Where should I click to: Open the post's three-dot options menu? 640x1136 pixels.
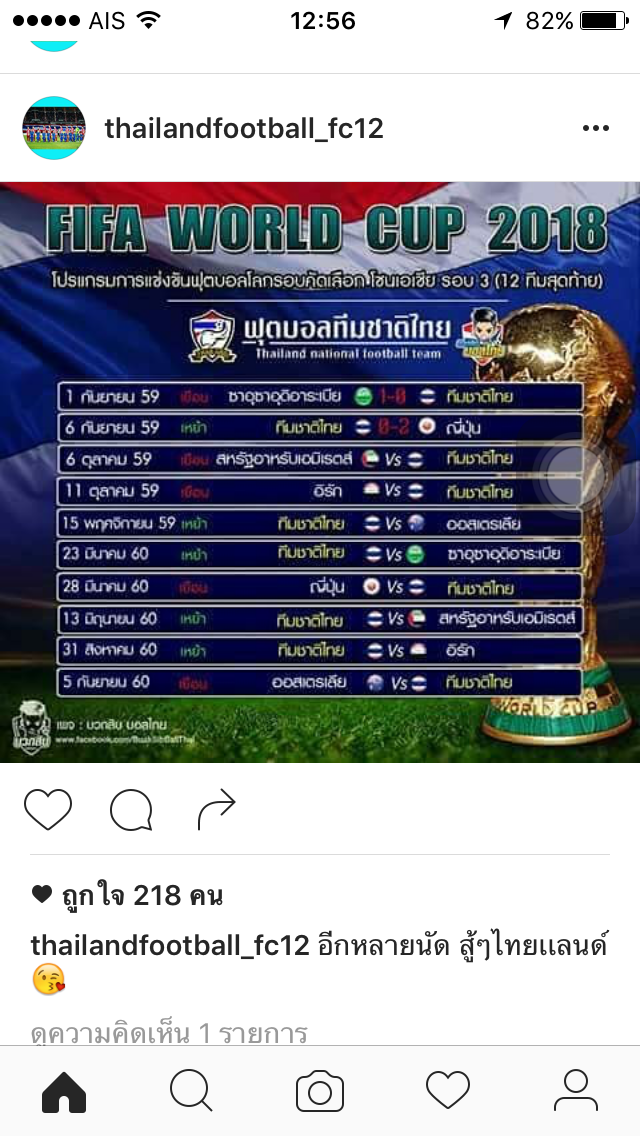[596, 128]
